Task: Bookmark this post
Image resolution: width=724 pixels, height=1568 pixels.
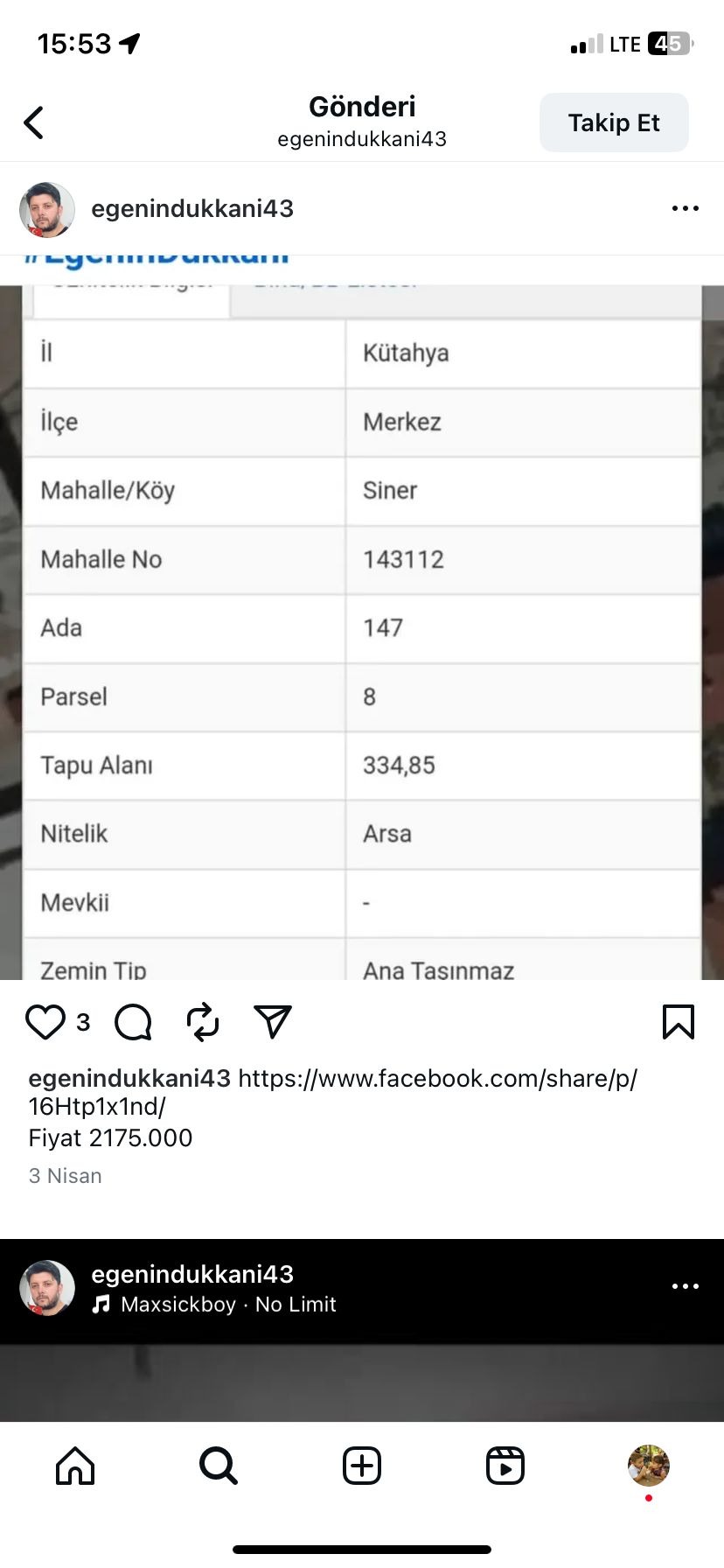Action: point(678,1022)
